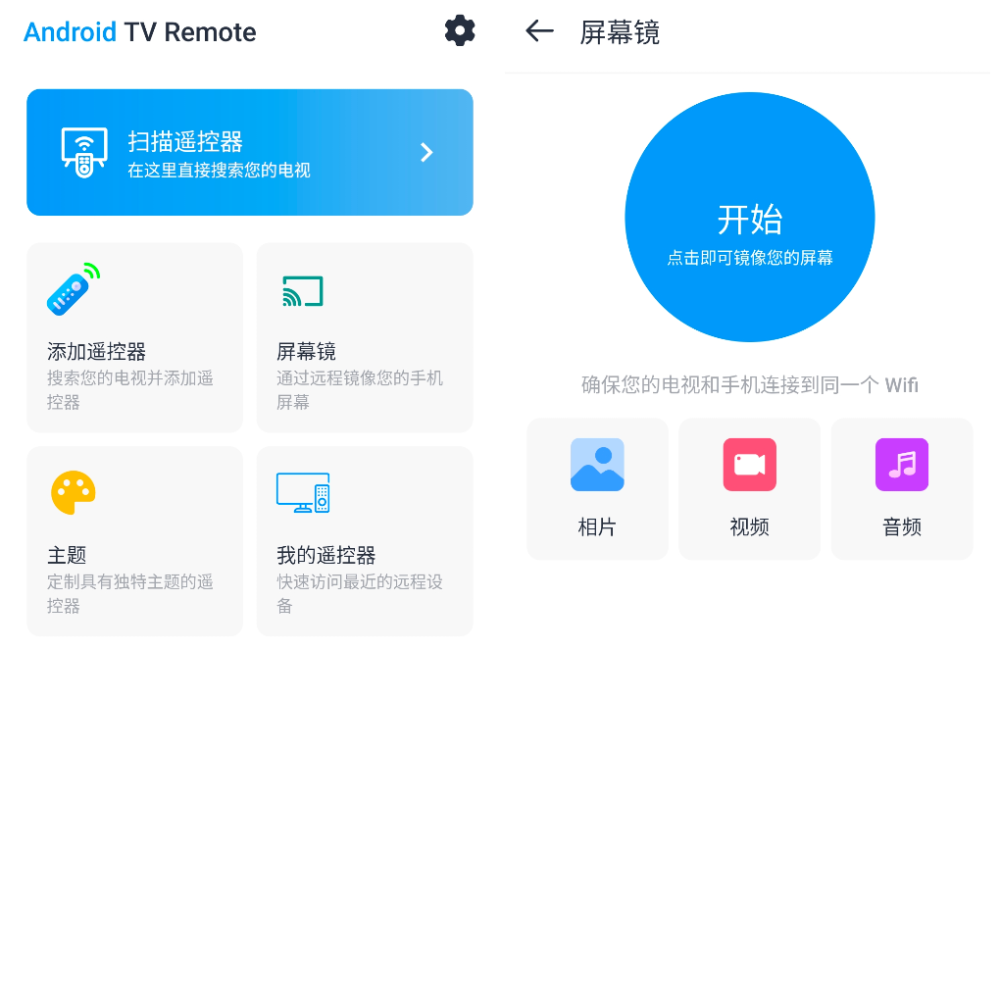Screen dimensions: 1000x1000
Task: Open the 添加遥控器 card
Action: tap(134, 337)
